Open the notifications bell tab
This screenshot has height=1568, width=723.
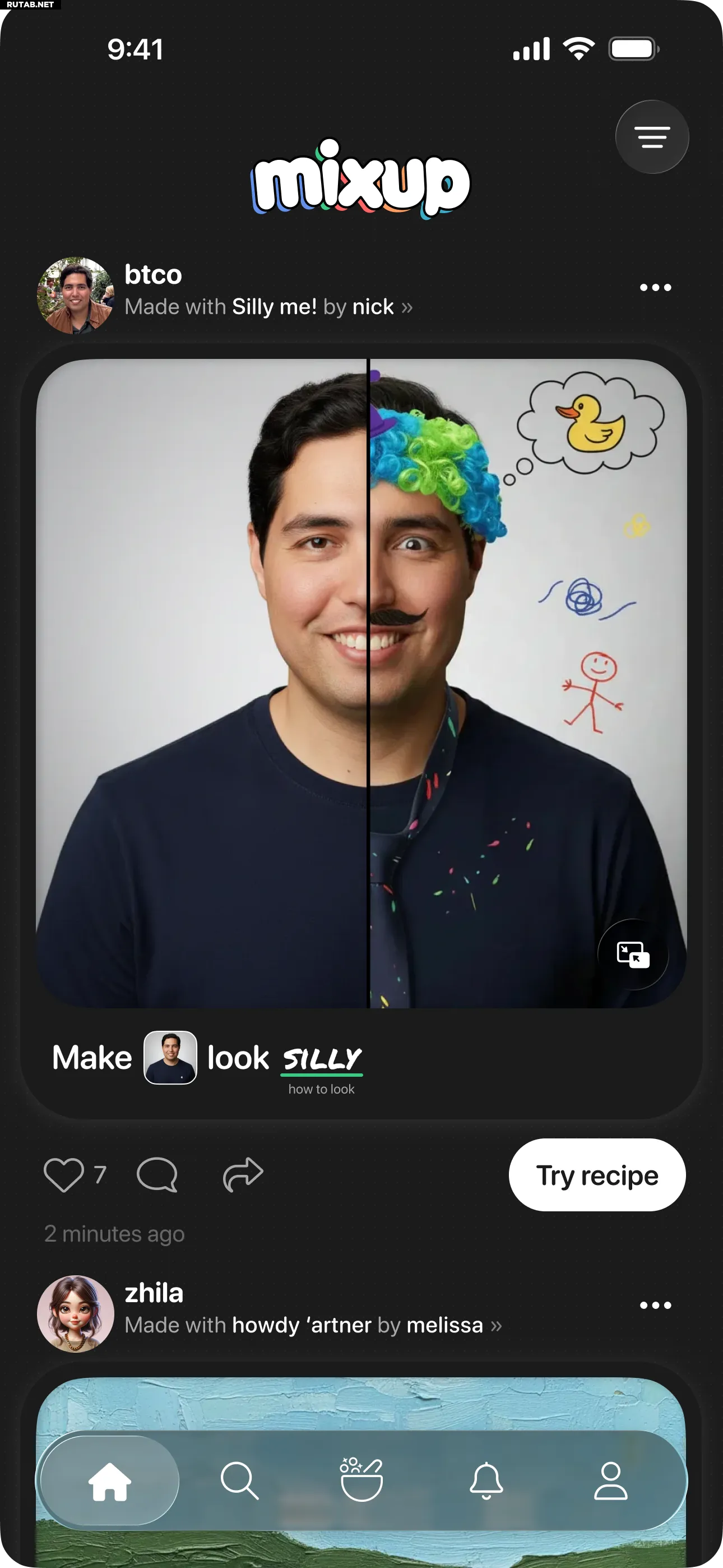[x=486, y=1481]
